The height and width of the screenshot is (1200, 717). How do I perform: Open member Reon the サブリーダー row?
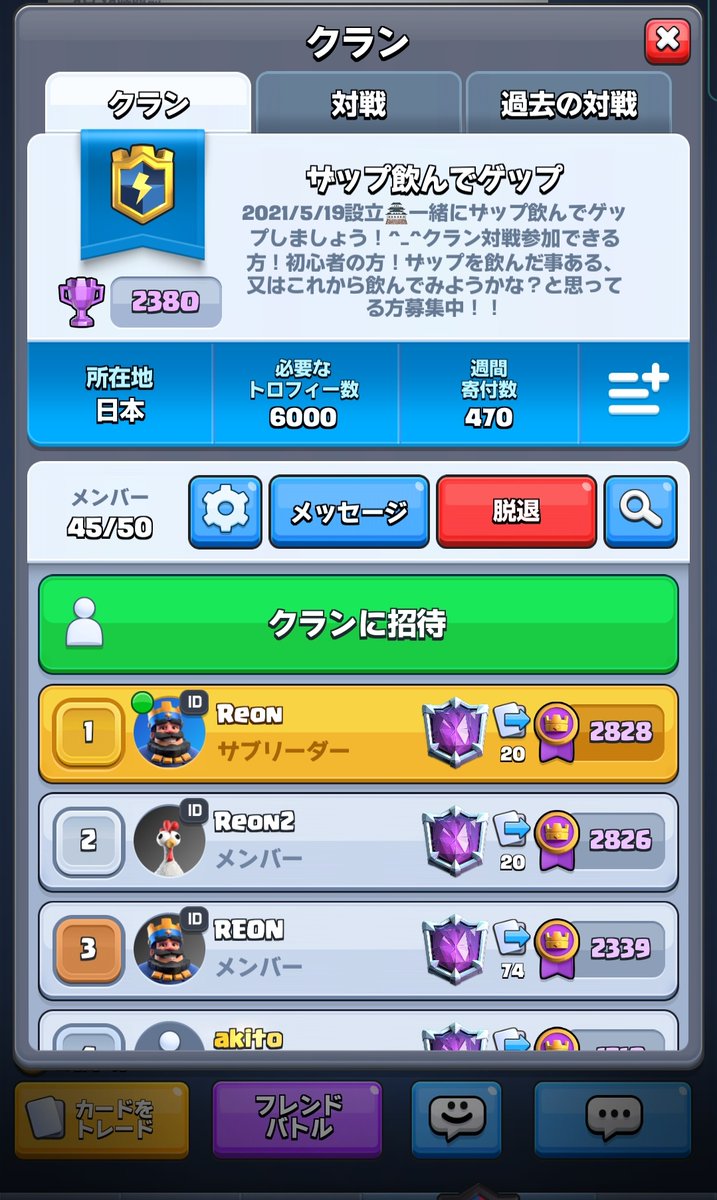(358, 733)
